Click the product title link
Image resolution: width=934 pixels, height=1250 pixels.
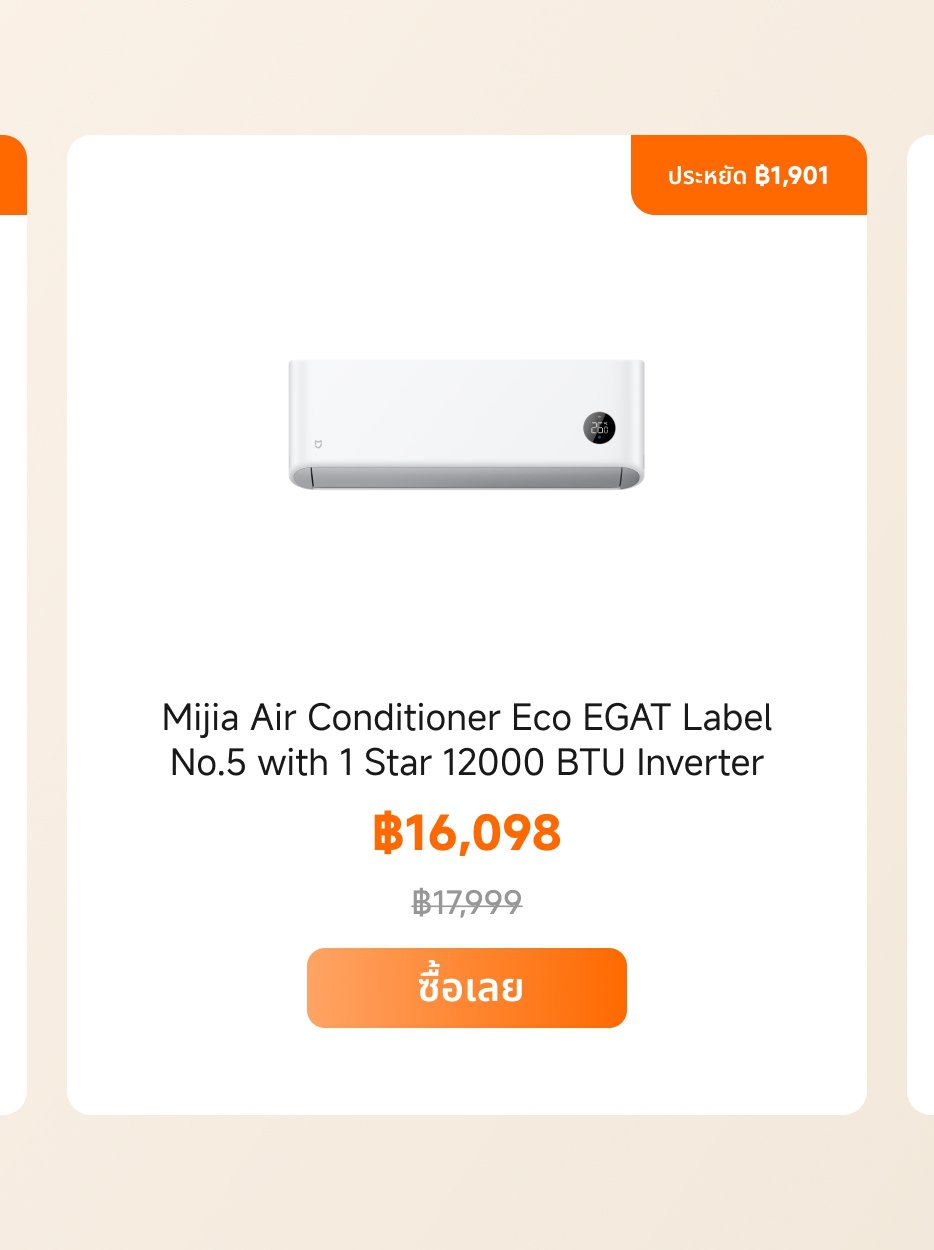(x=467, y=740)
